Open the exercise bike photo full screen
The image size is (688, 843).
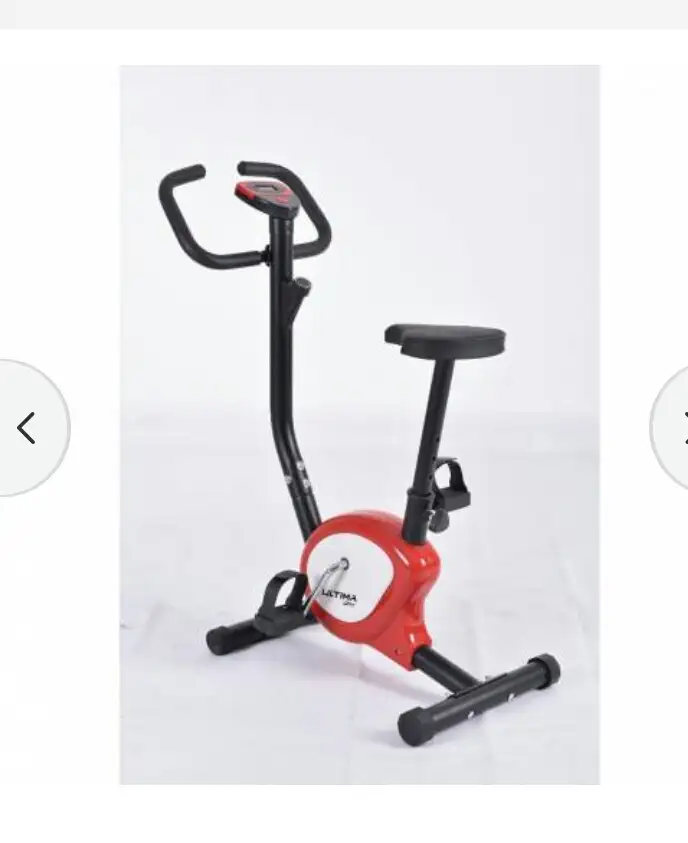click(x=360, y=424)
